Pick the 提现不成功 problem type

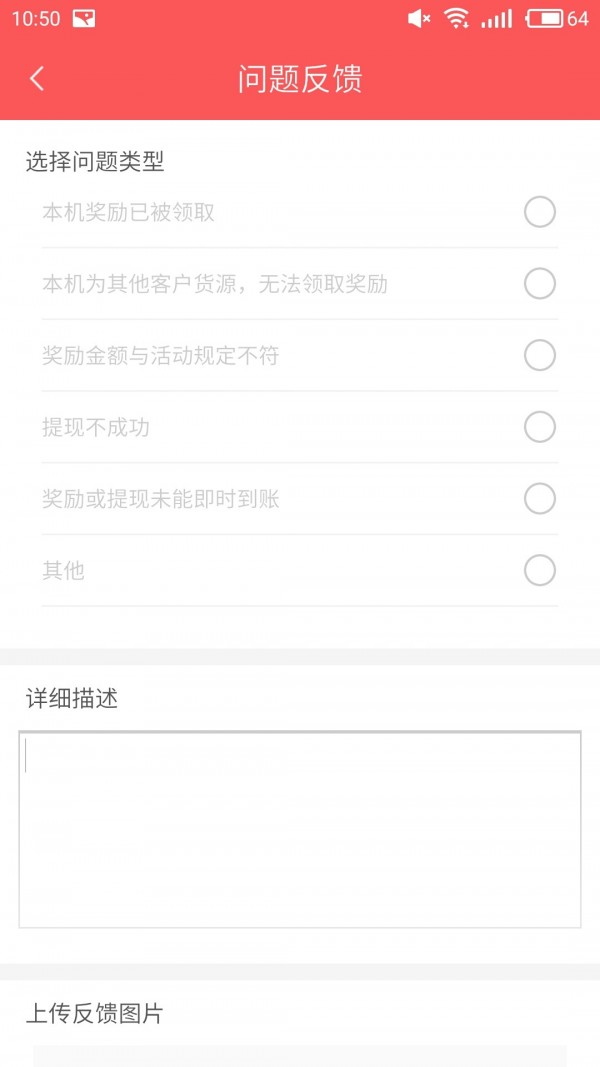click(539, 427)
